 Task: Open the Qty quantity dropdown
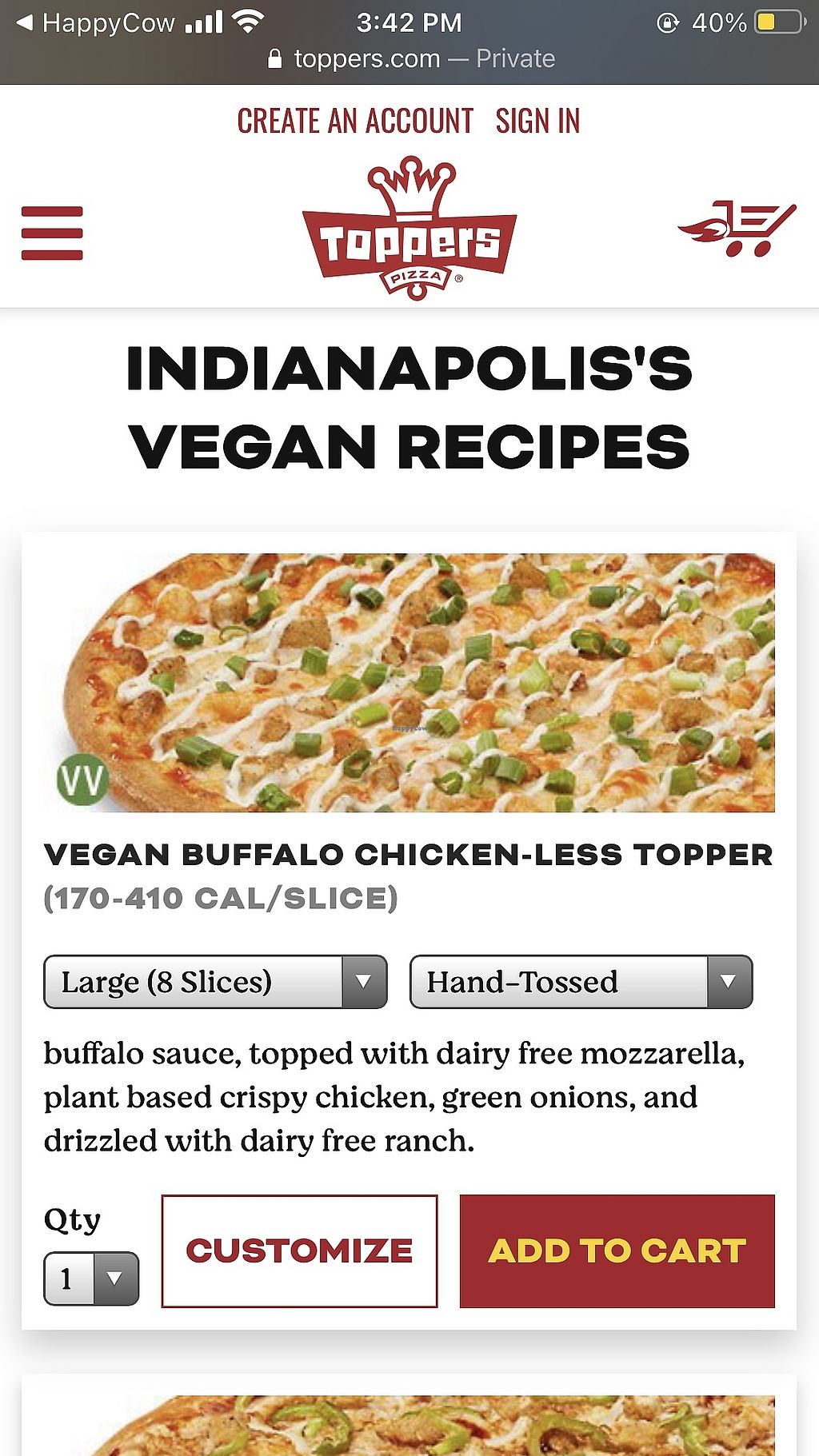tap(91, 1278)
